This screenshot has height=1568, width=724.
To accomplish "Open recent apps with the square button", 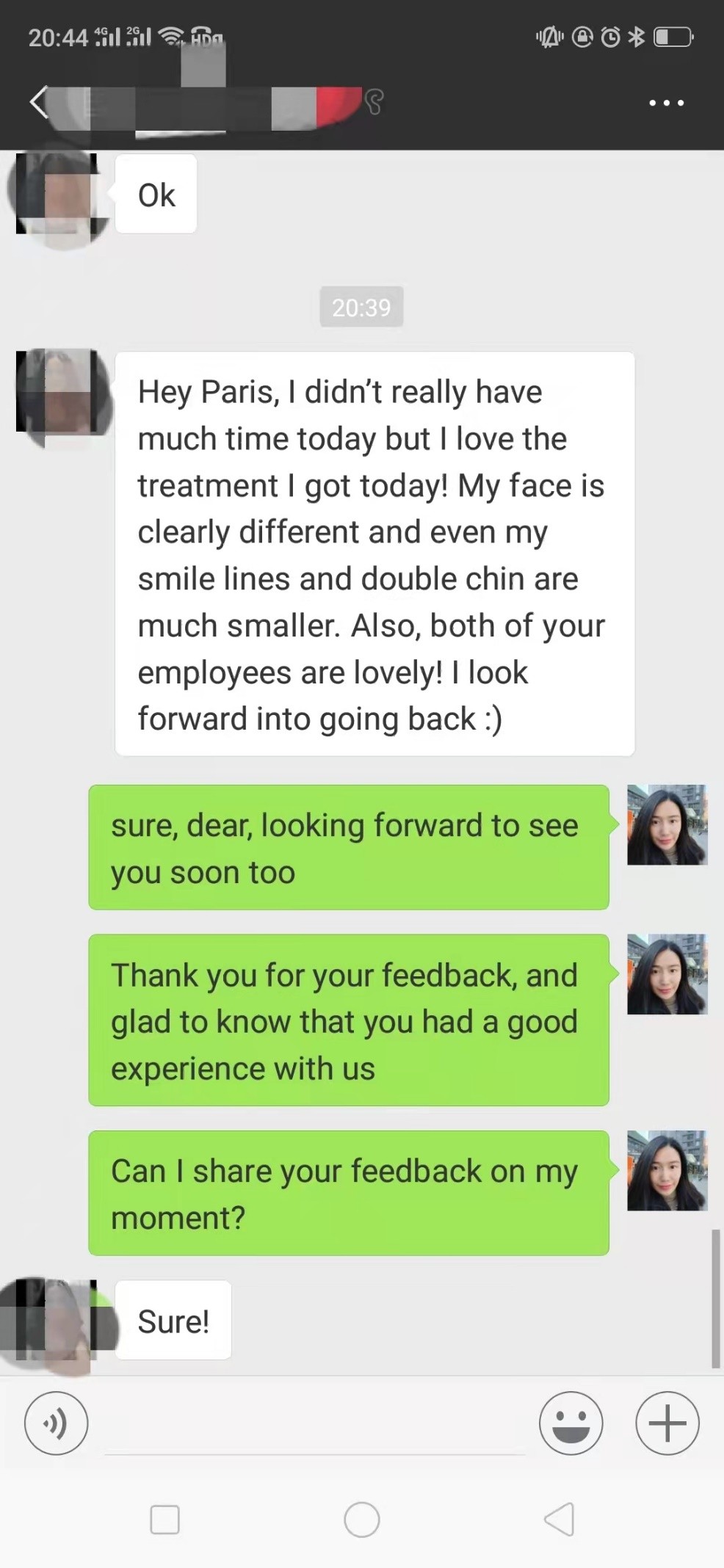I will [x=164, y=1520].
